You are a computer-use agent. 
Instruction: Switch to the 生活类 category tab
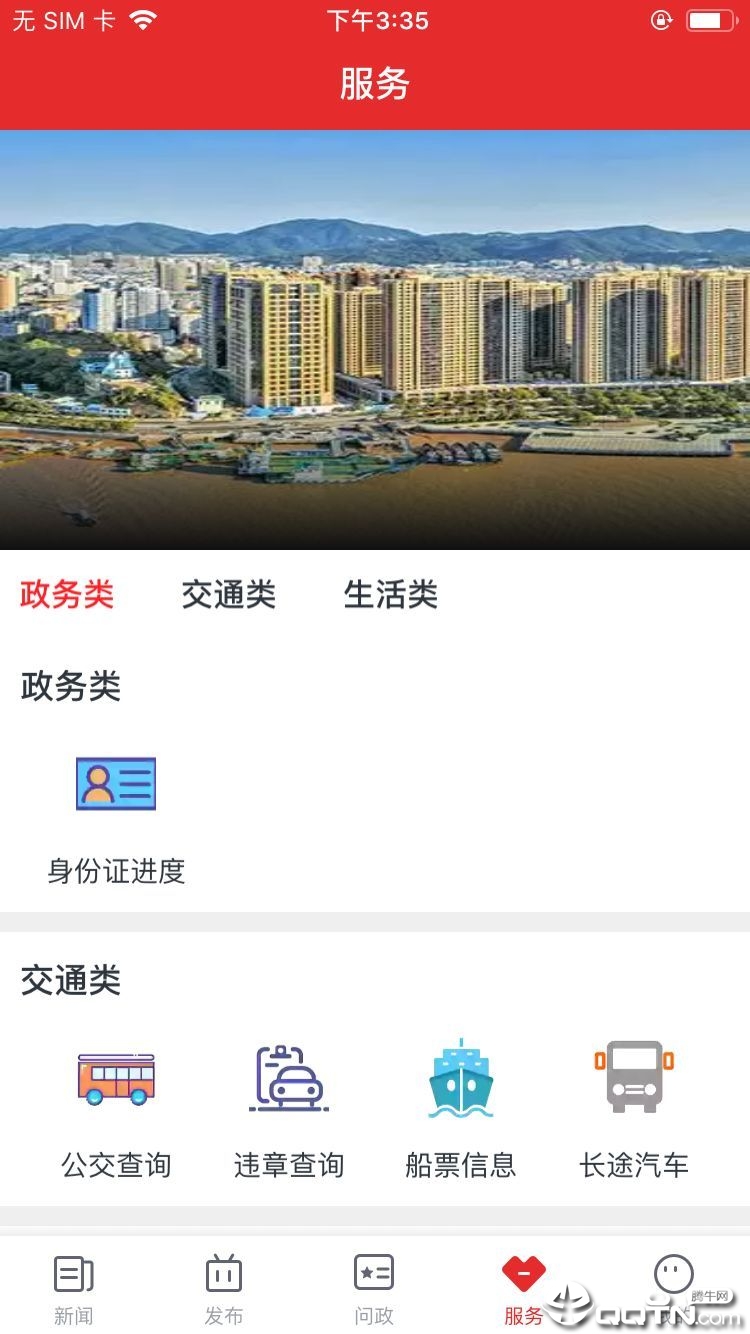click(x=390, y=594)
